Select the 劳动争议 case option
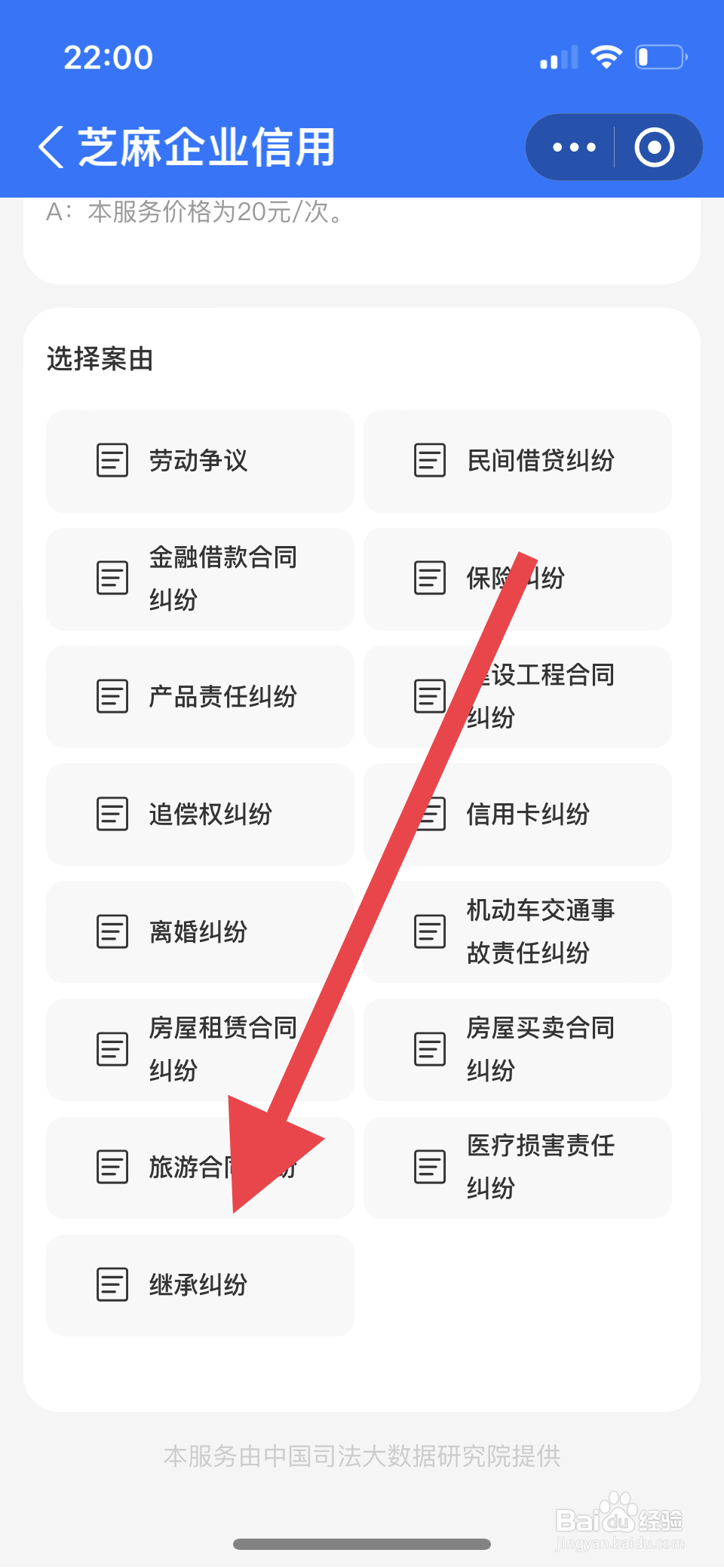Image resolution: width=724 pixels, height=1568 pixels. 199,461
